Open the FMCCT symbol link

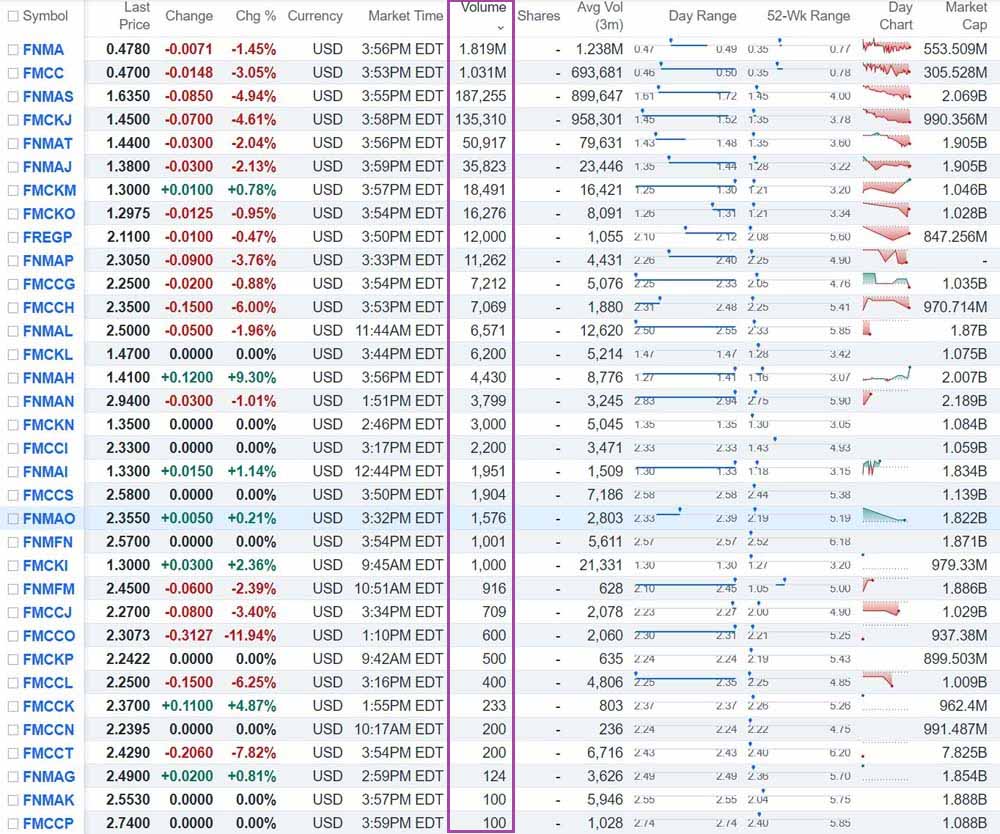[x=48, y=753]
